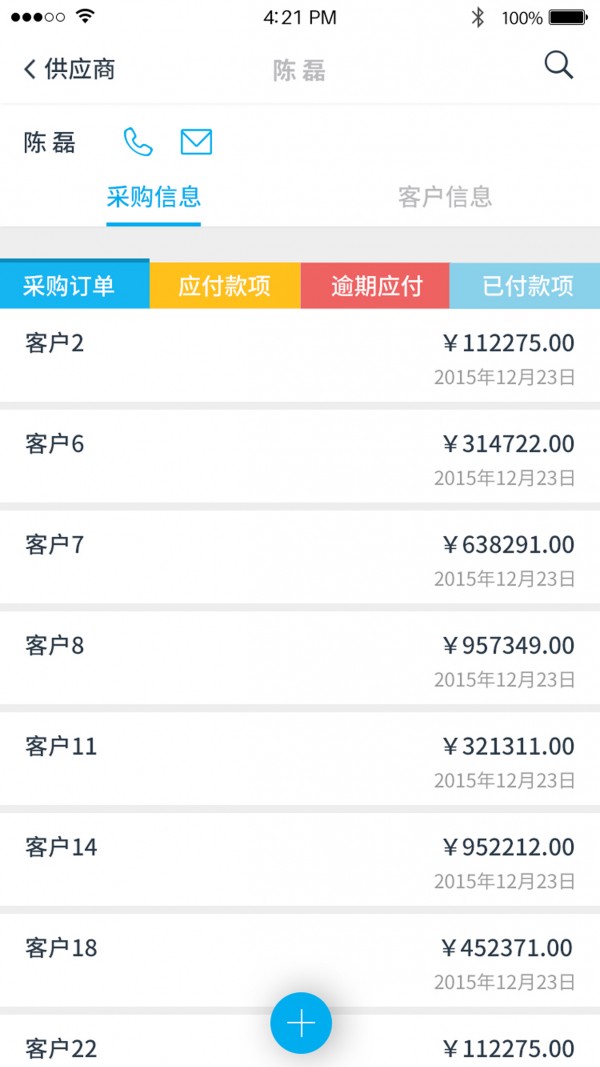600x1067 pixels.
Task: Go back to 供应商
Action: (69, 69)
